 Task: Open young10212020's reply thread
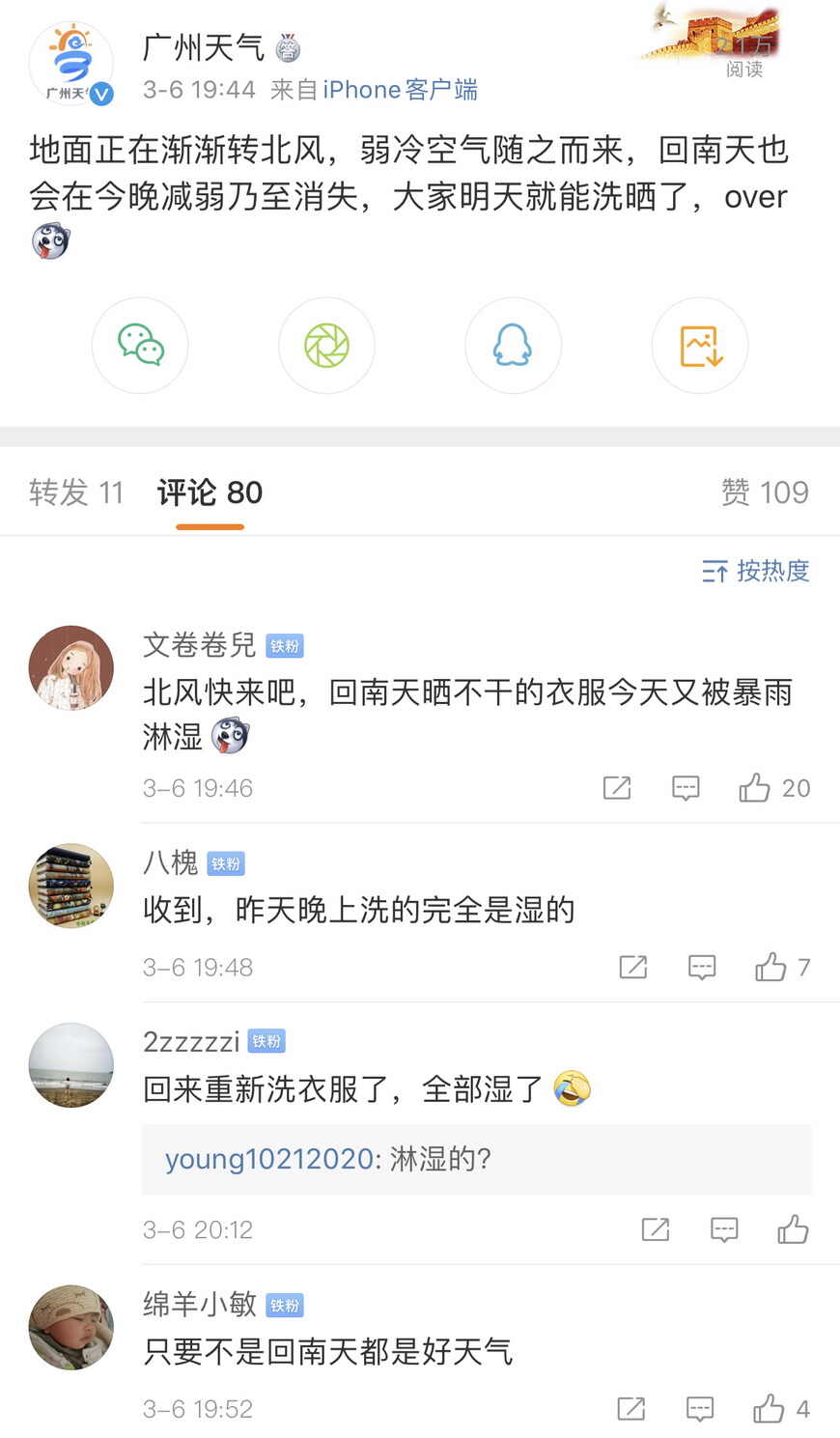coord(476,1159)
